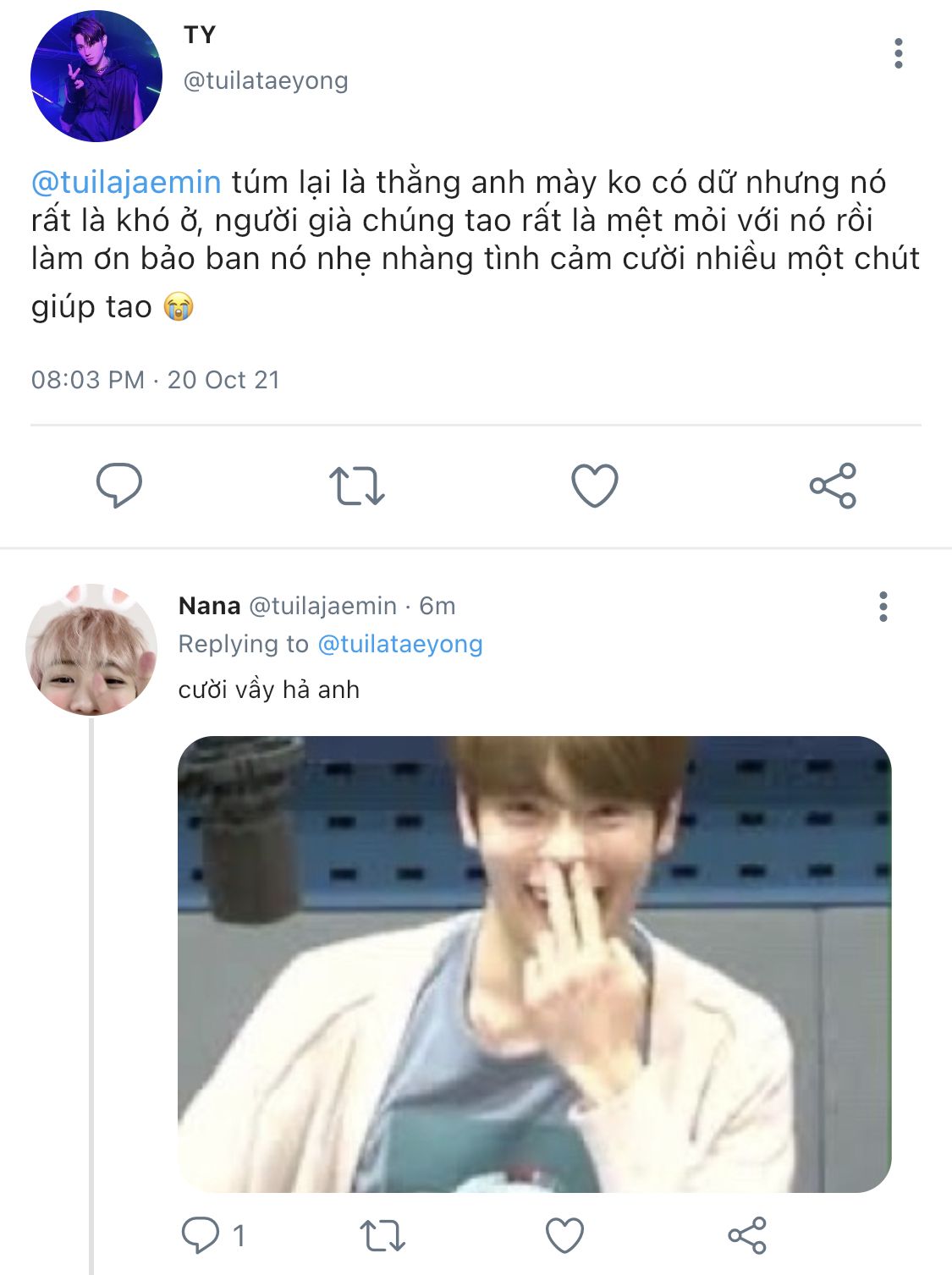Open the overflow menu on Nana's reply
Viewport: 952px width, 1275px height.
point(883,607)
